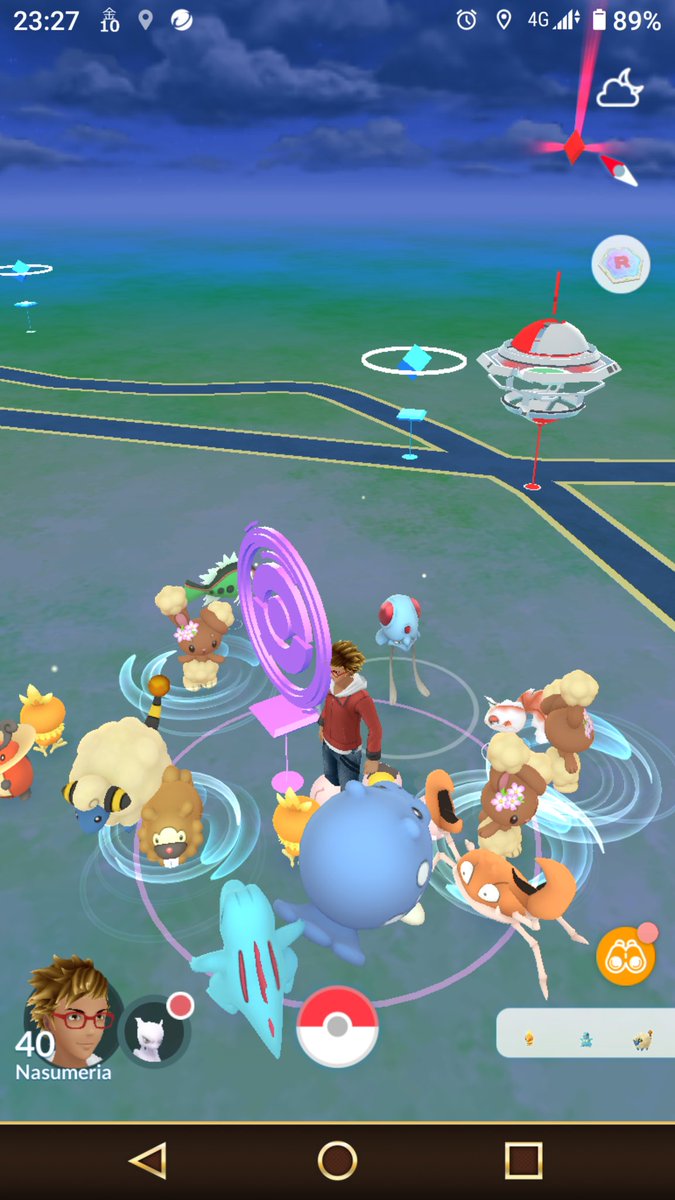Open the main Poké Ball menu
Viewport: 675px width, 1200px height.
[337, 1026]
